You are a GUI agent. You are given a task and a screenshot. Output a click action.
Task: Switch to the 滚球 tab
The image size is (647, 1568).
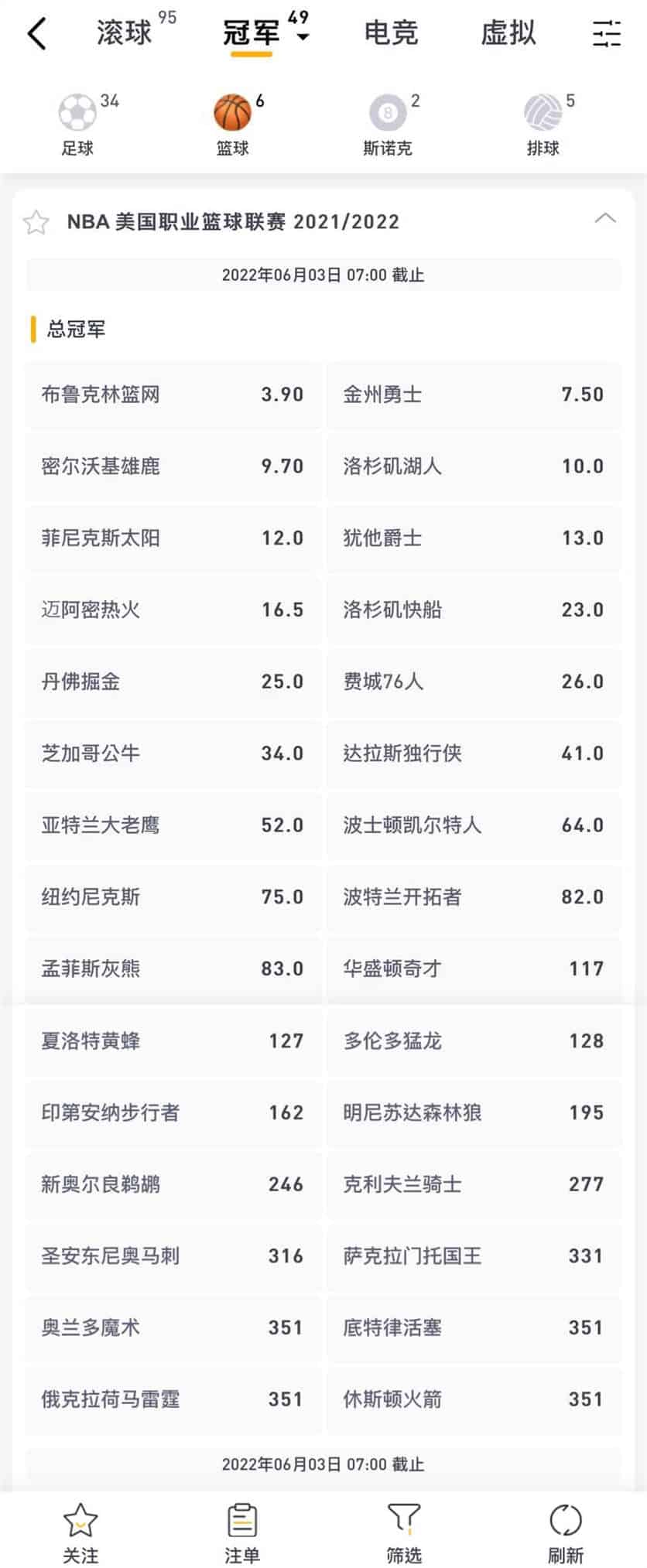[x=124, y=34]
